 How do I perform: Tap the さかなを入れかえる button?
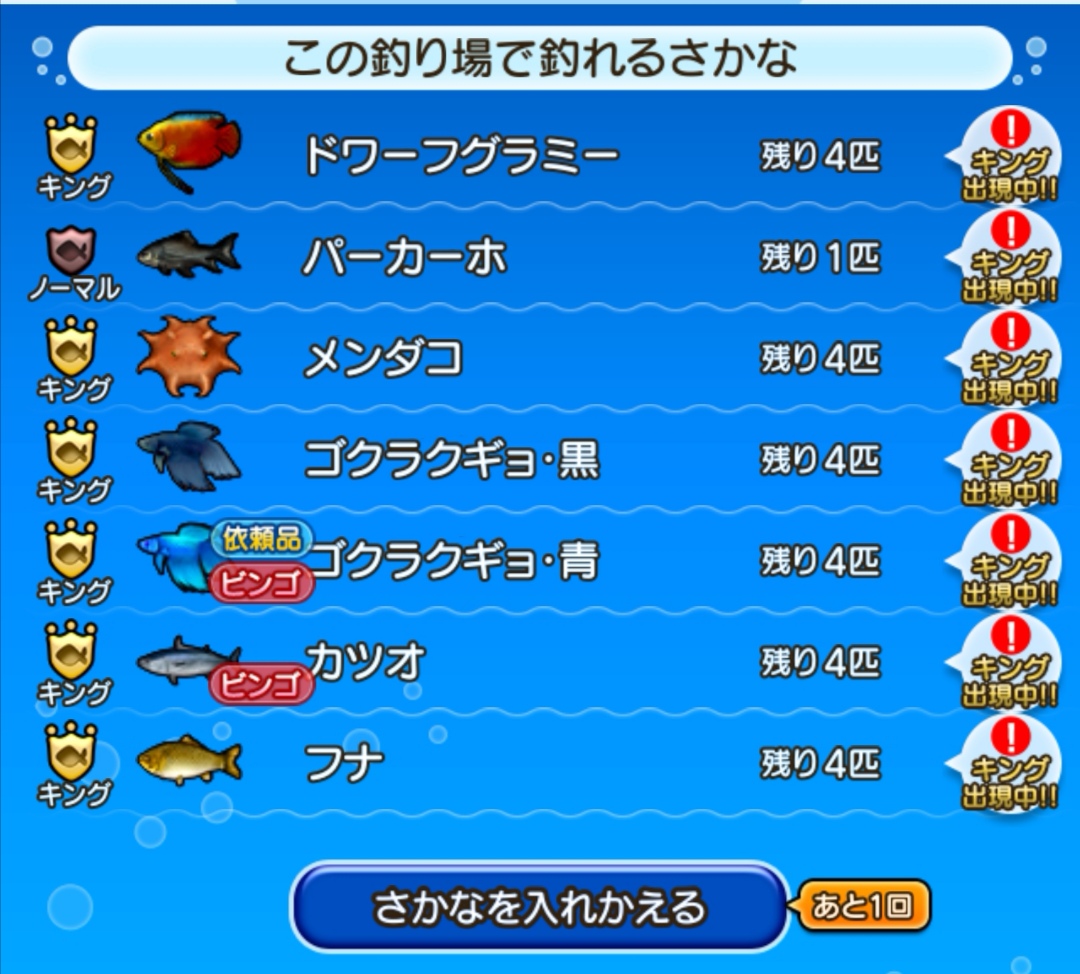[x=539, y=908]
